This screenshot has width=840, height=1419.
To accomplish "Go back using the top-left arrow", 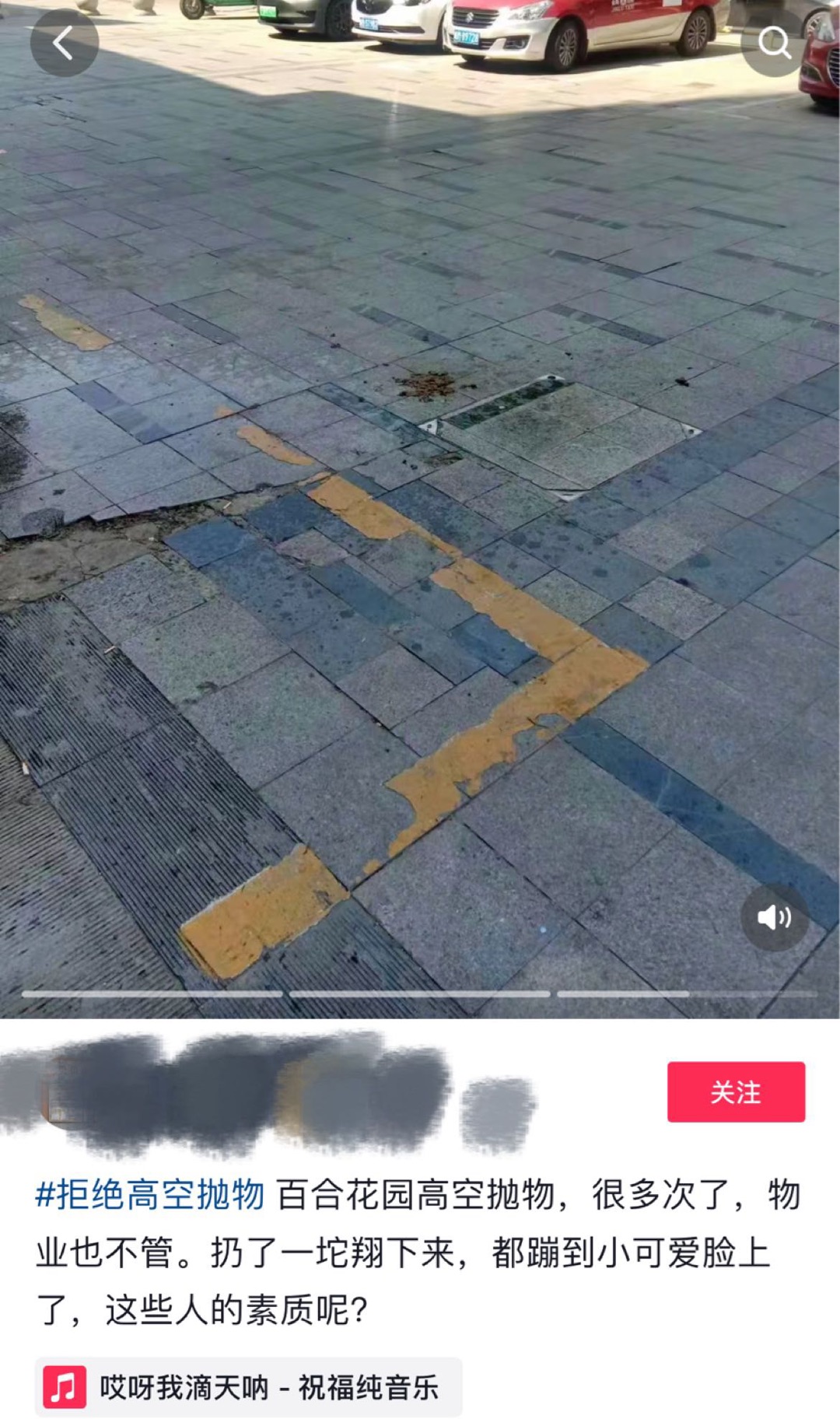I will [x=64, y=43].
